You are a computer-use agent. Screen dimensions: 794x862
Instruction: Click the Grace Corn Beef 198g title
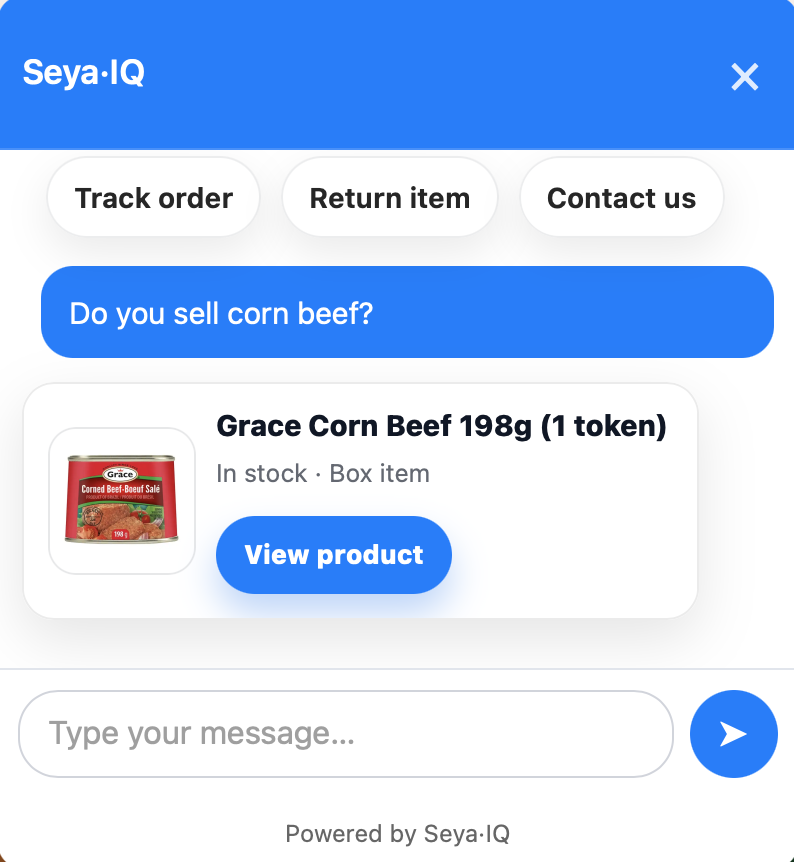tap(441, 425)
